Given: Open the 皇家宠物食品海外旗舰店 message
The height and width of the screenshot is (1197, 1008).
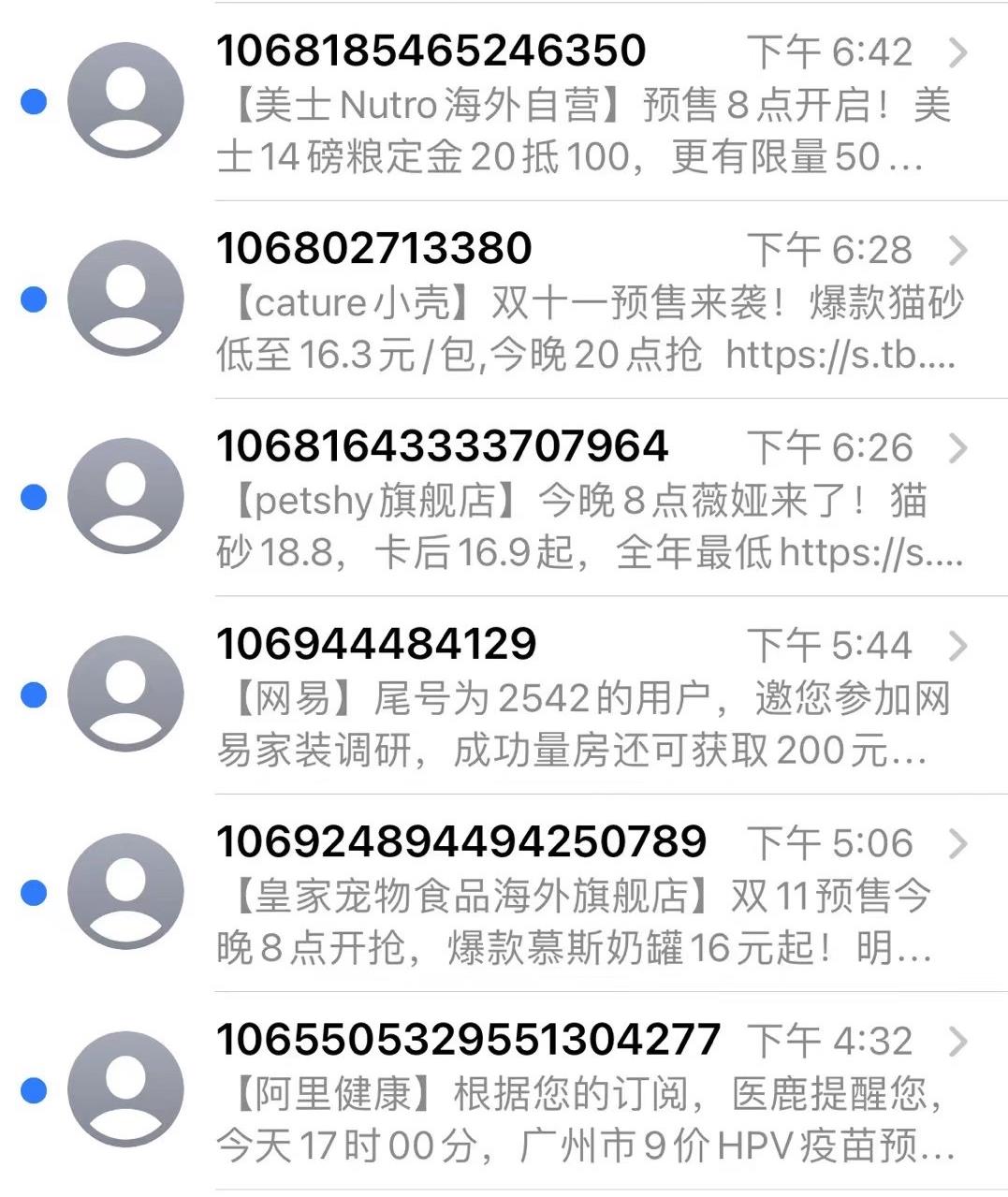Looking at the screenshot, I should (x=580, y=895).
